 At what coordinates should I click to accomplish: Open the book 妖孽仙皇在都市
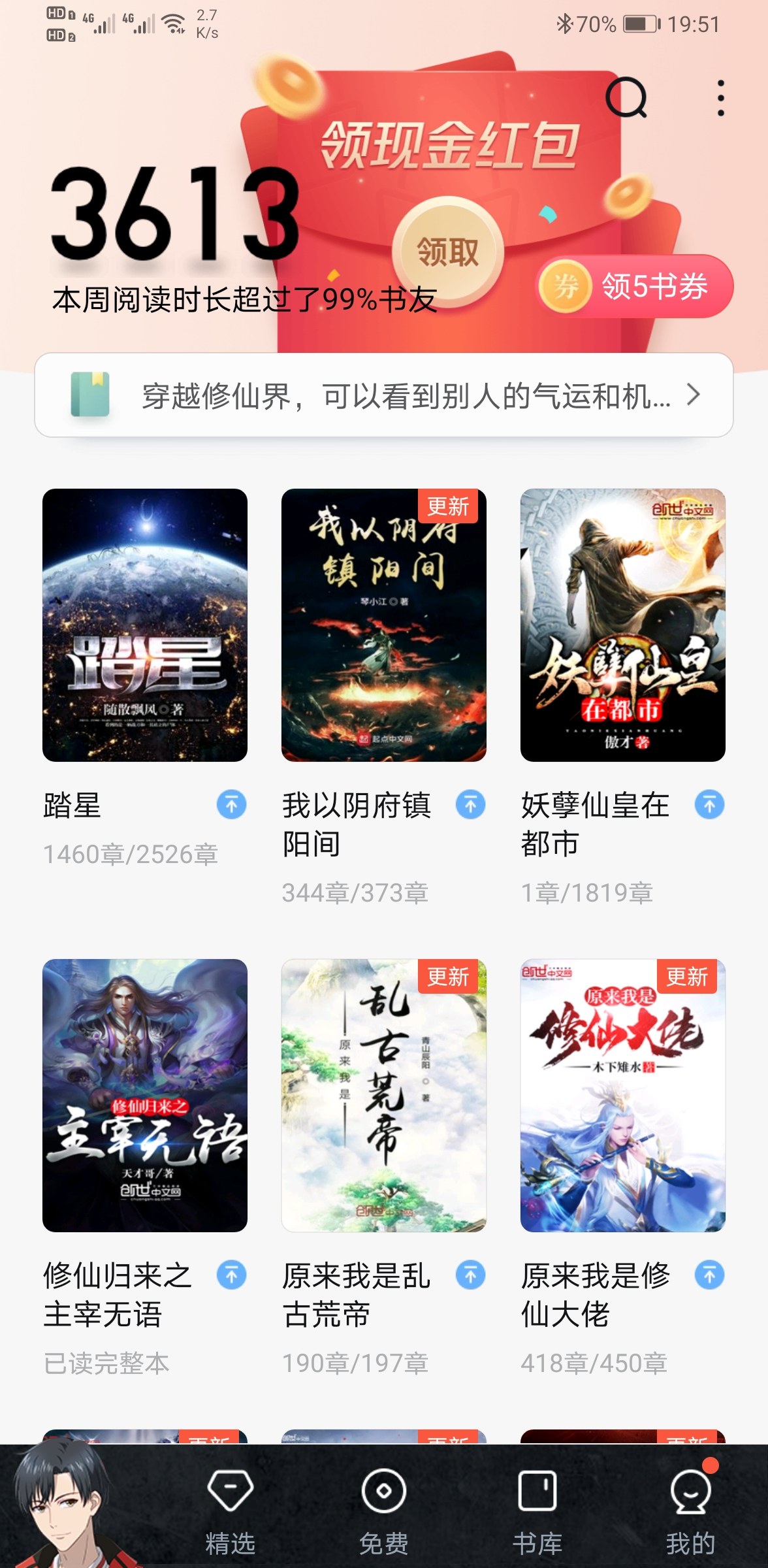(623, 625)
